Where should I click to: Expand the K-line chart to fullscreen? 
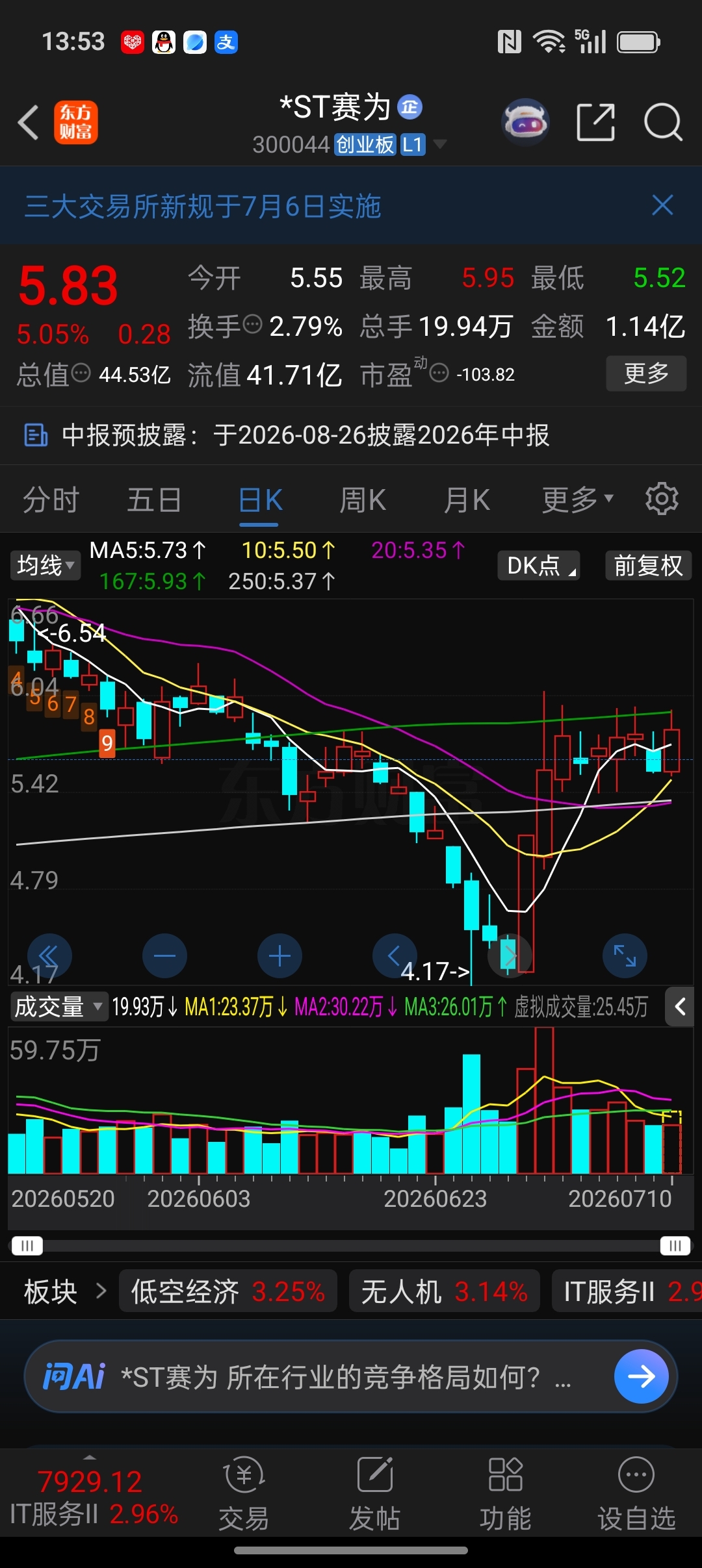tap(625, 956)
